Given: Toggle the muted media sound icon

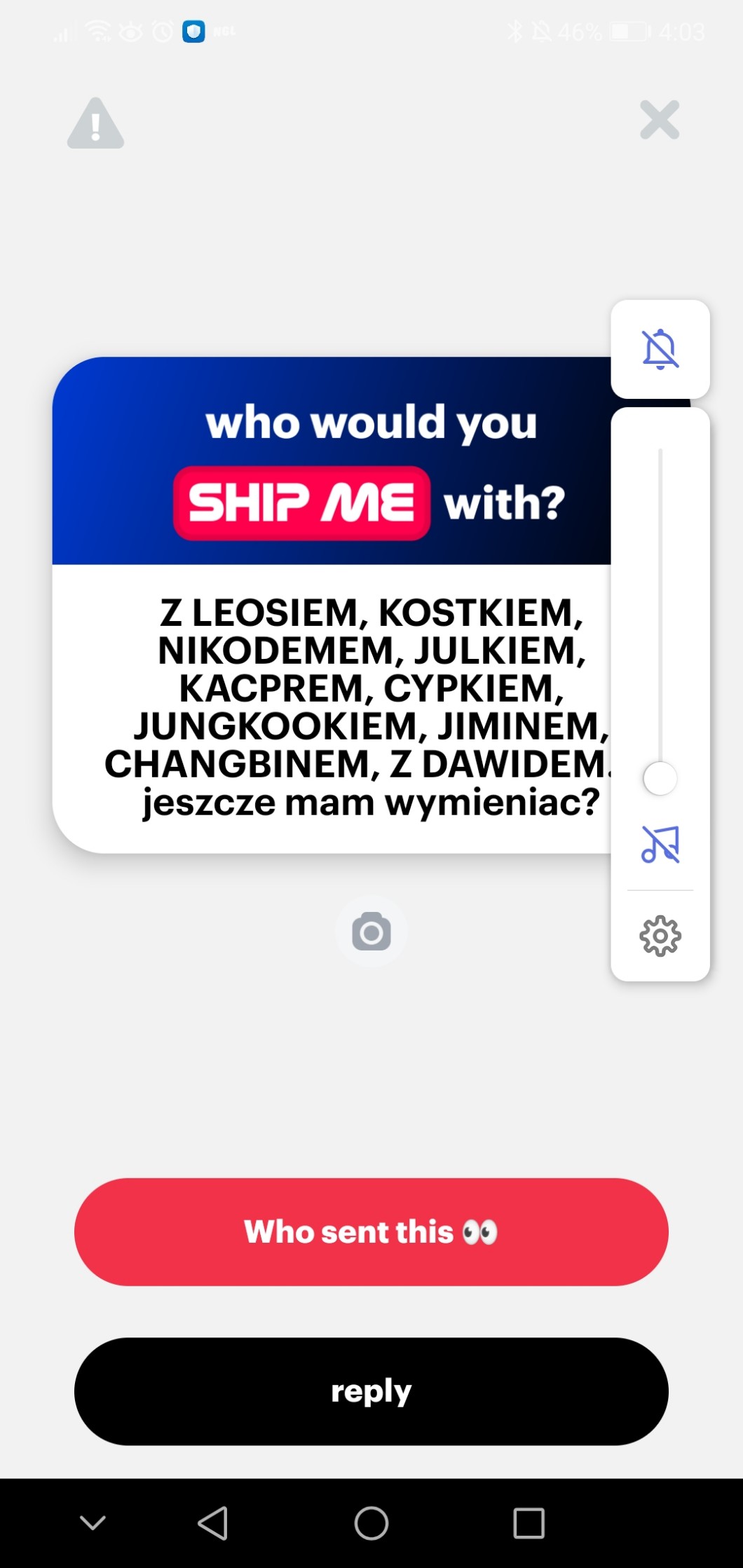Looking at the screenshot, I should (660, 844).
